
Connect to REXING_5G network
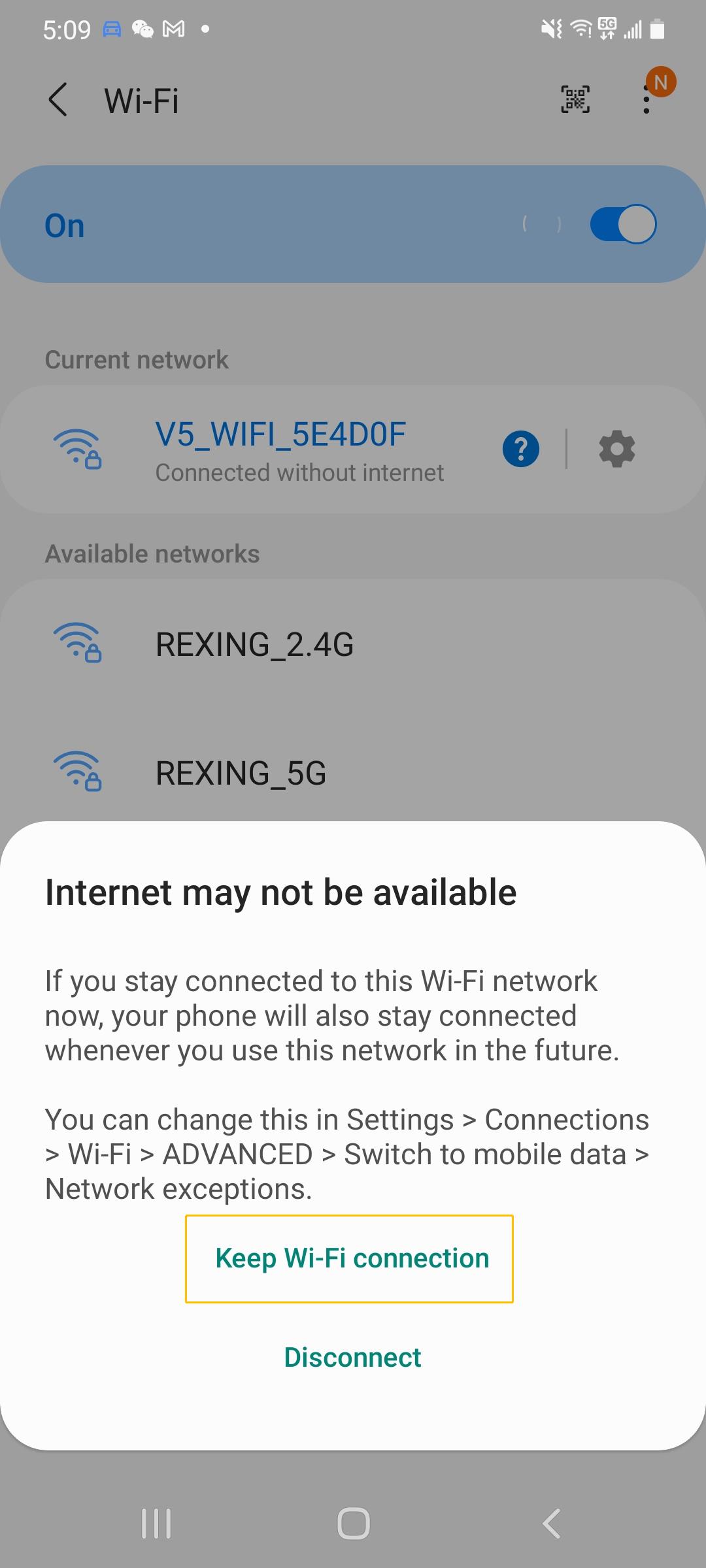pyautogui.click(x=353, y=773)
